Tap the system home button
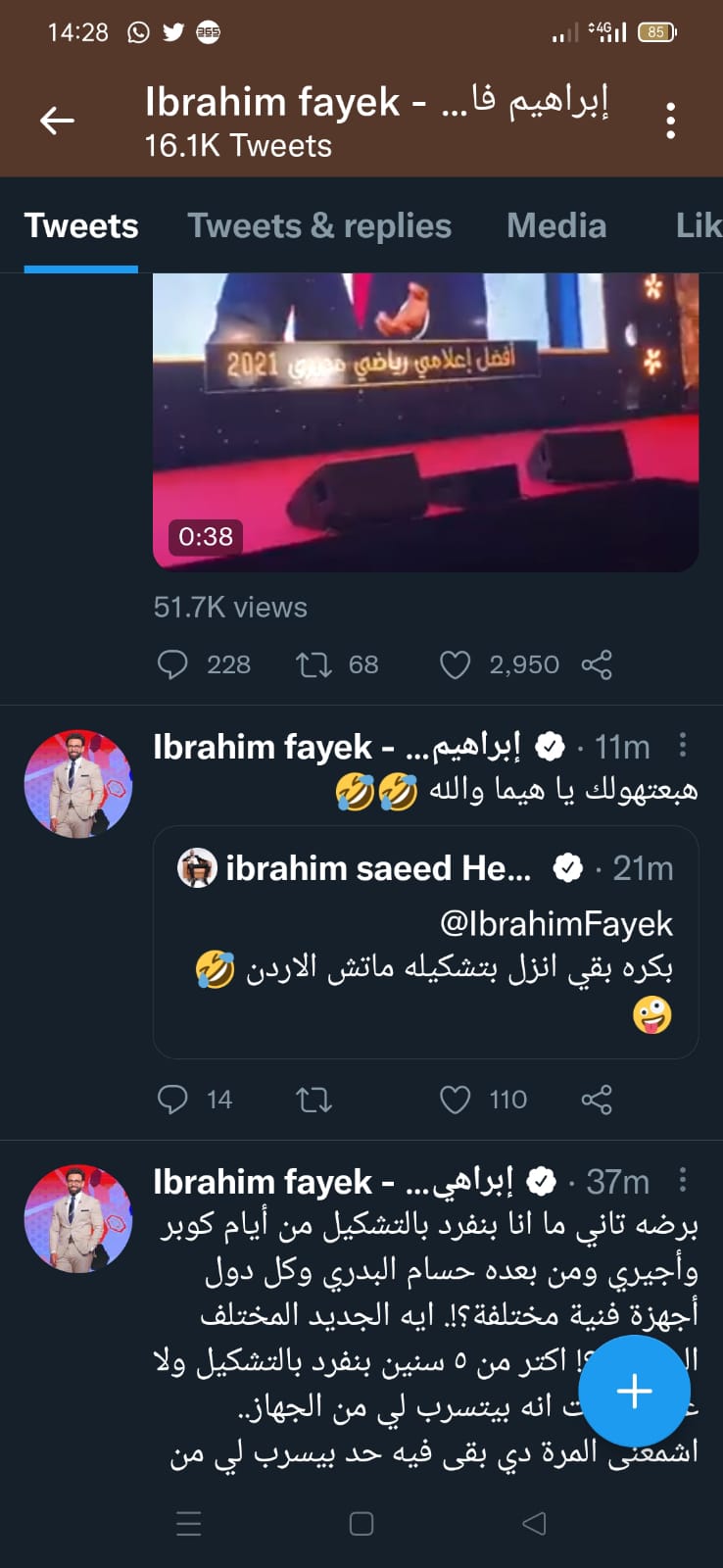 click(361, 1523)
